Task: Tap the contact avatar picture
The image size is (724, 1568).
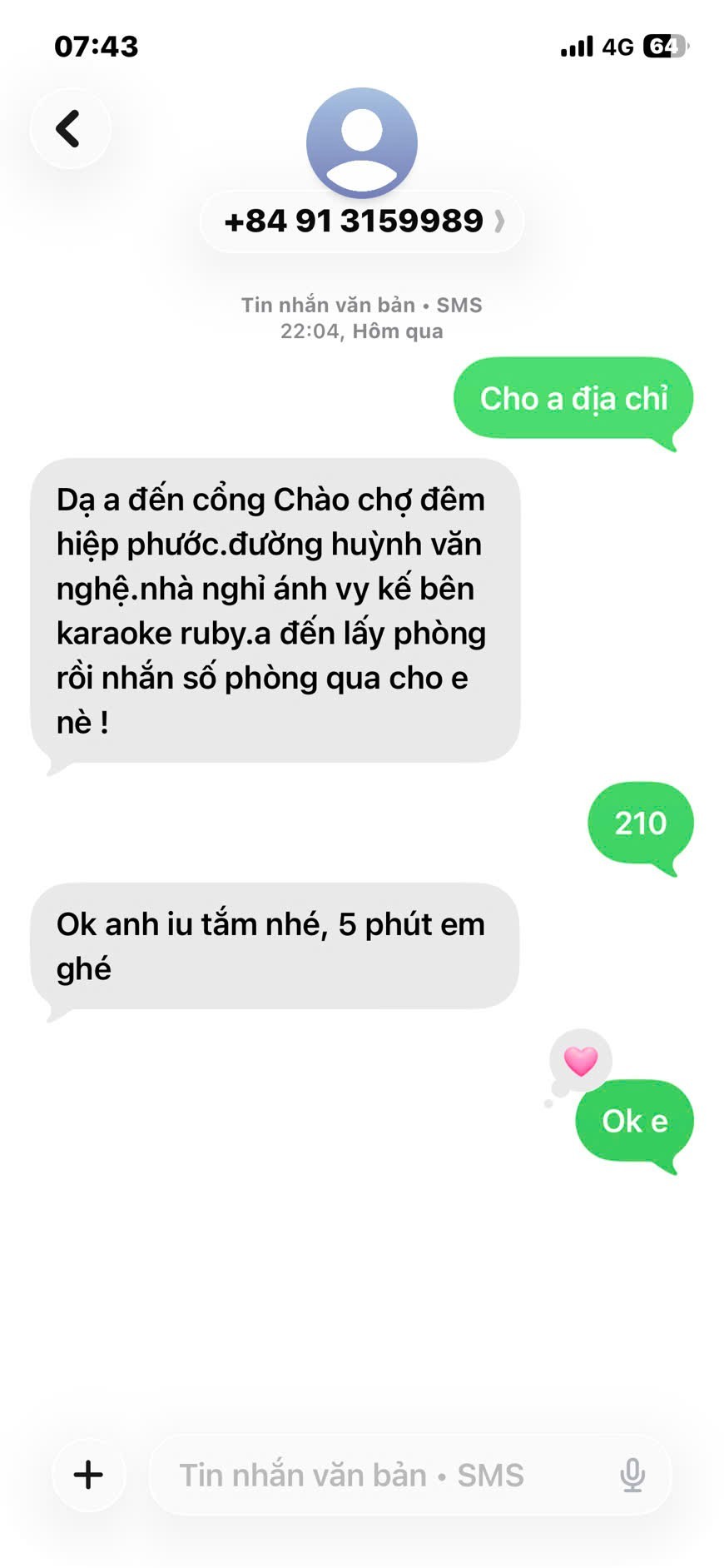Action: [x=362, y=142]
